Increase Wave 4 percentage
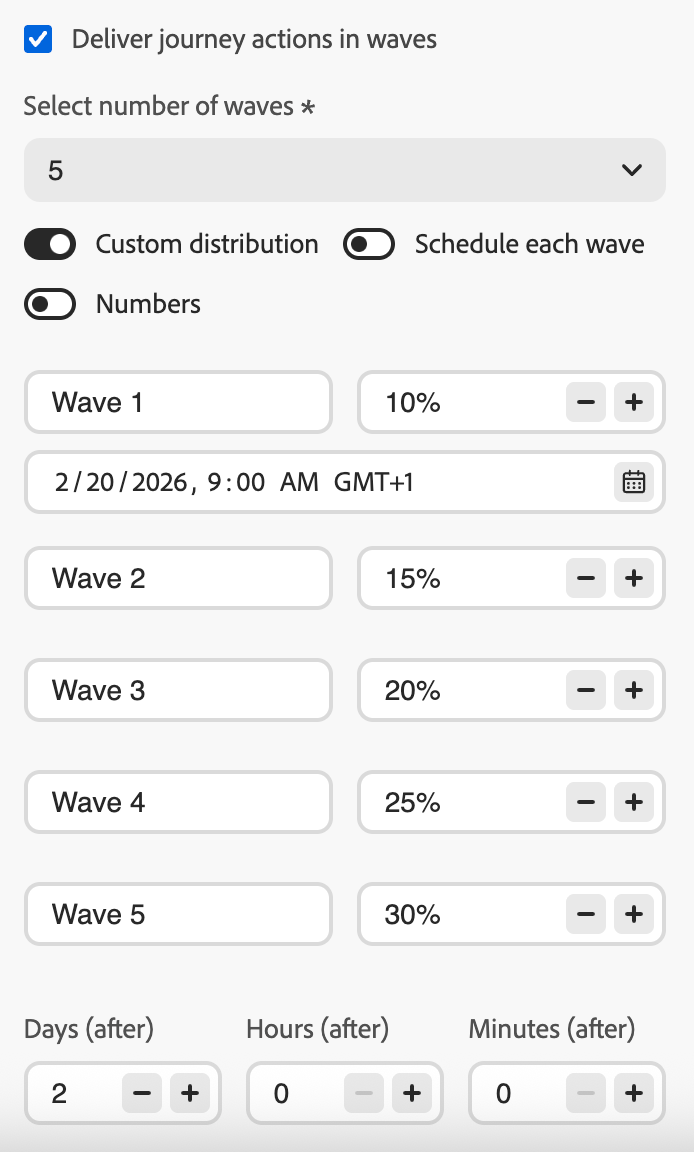The image size is (694, 1152). pos(633,802)
